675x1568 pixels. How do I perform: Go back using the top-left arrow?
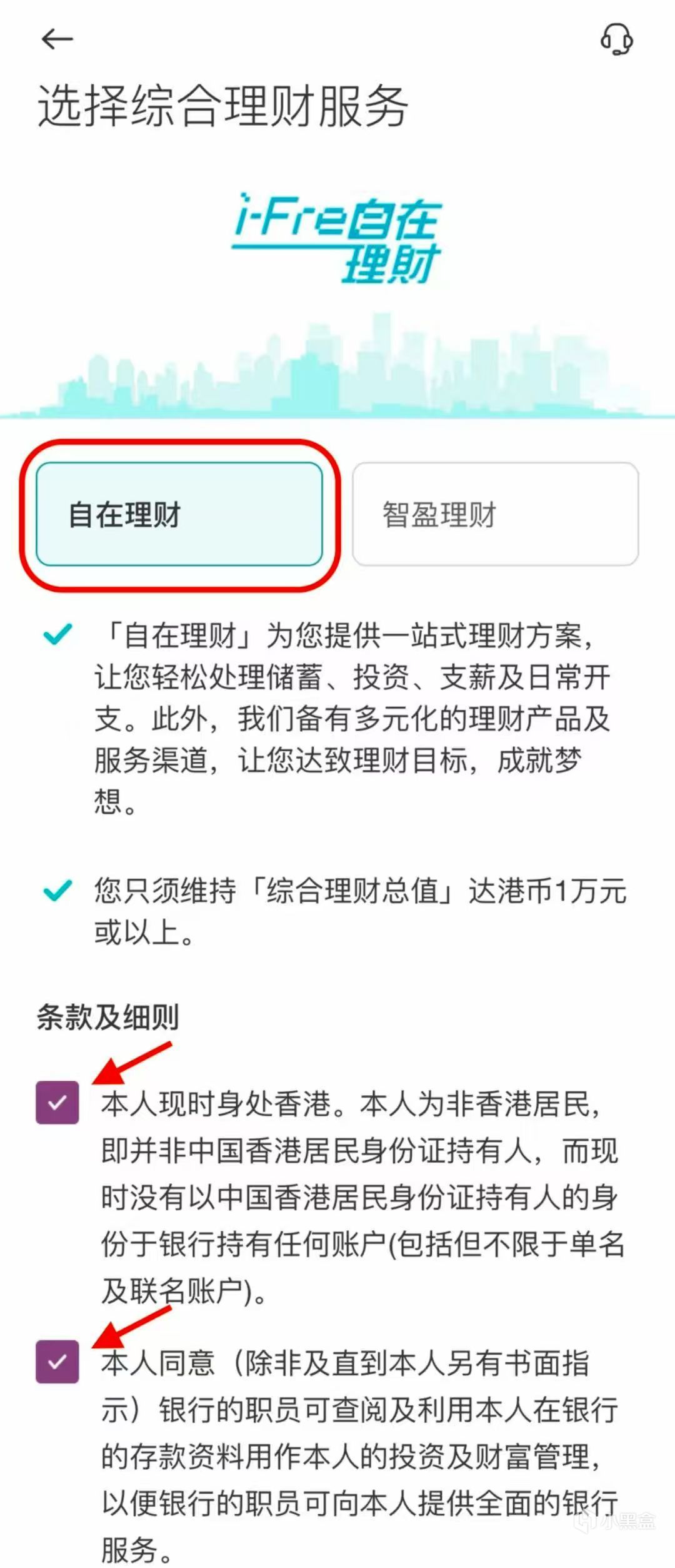tap(57, 39)
